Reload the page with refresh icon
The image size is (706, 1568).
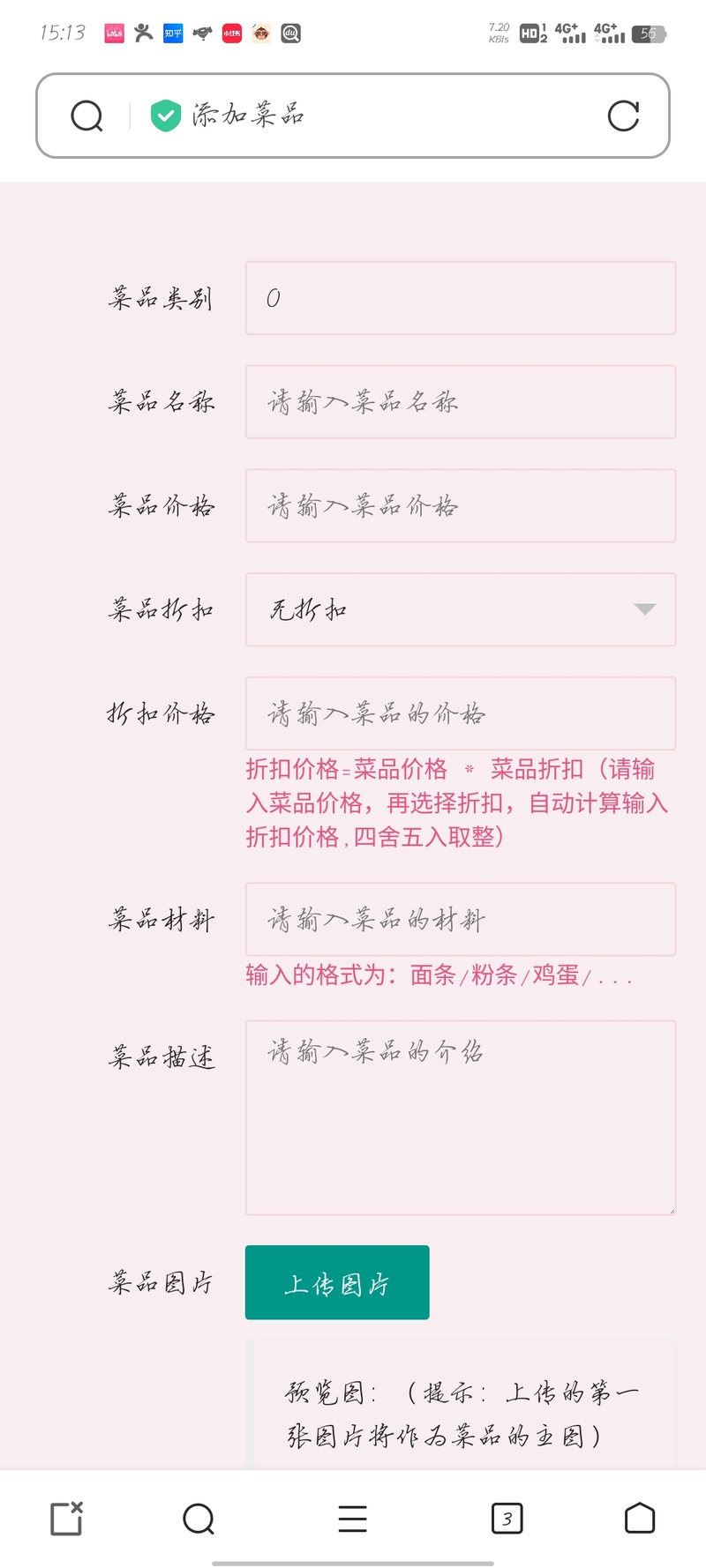click(623, 116)
